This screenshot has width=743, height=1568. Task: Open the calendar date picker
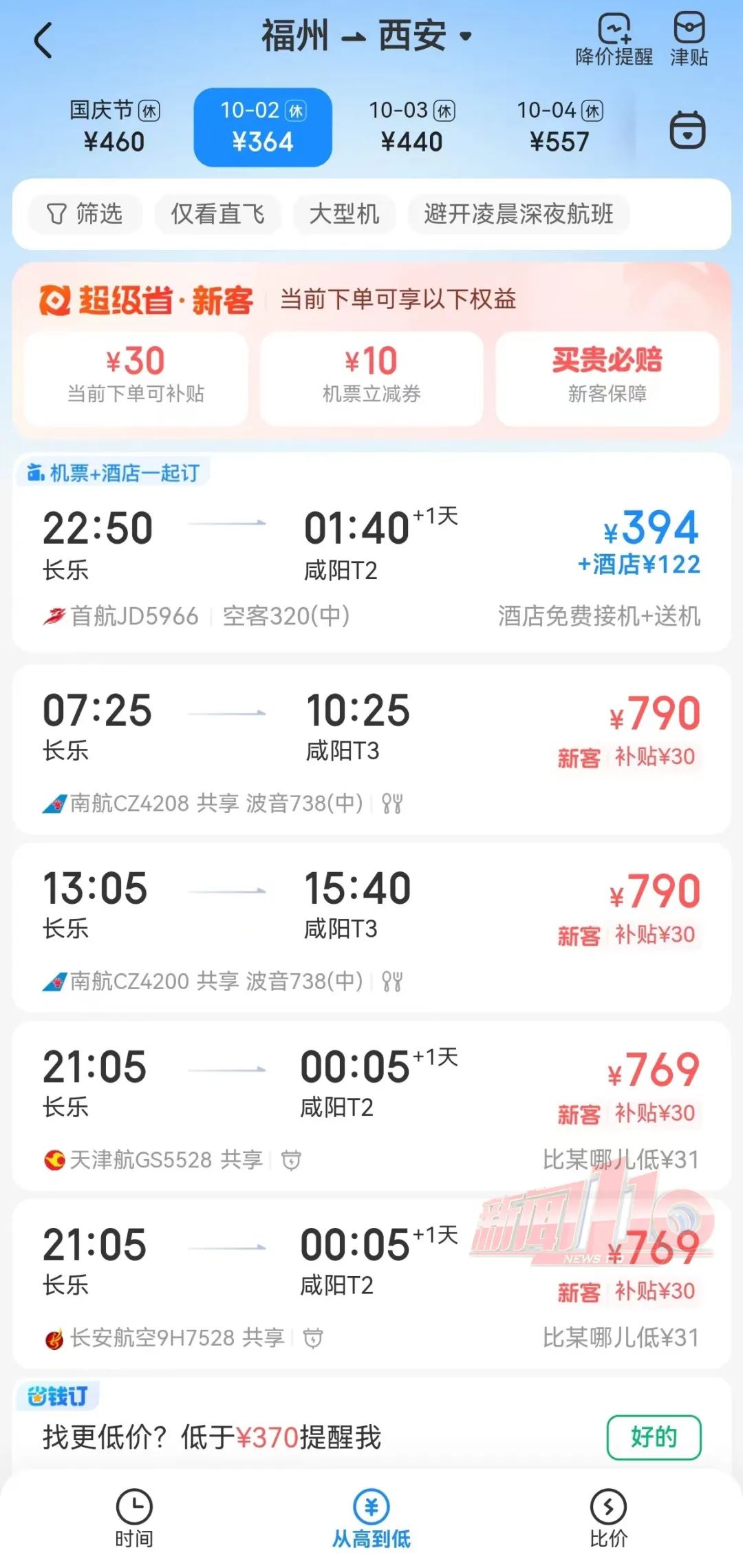[x=687, y=129]
